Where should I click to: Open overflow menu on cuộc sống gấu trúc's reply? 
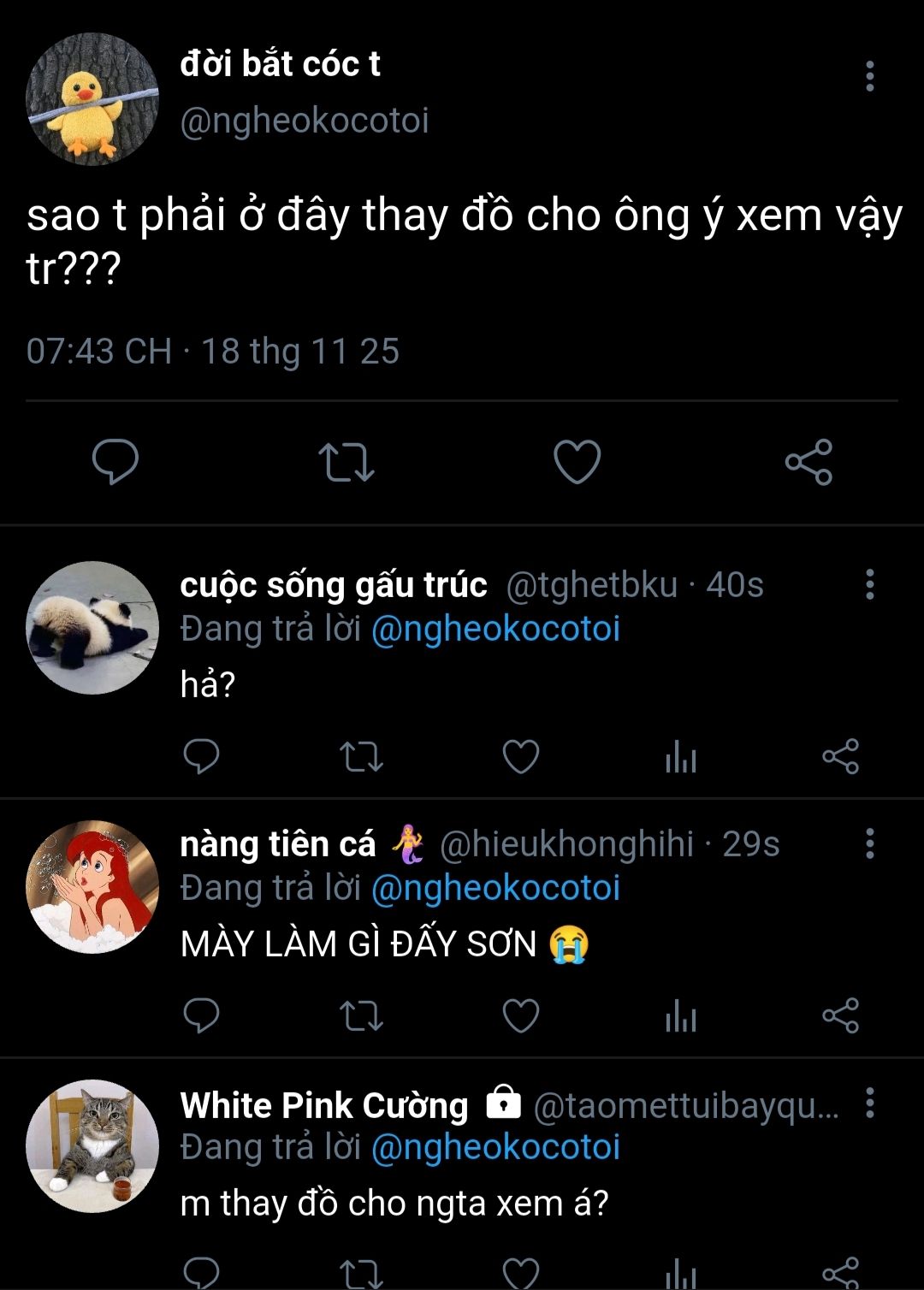[x=869, y=584]
